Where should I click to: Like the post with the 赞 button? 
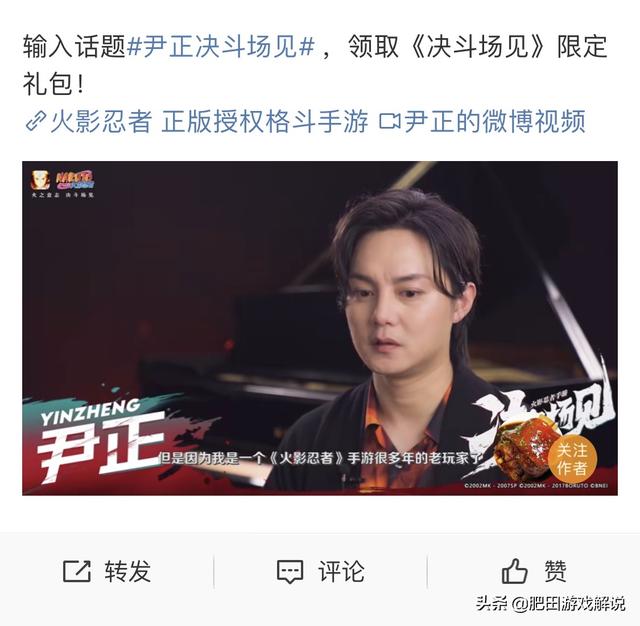[x=534, y=571]
